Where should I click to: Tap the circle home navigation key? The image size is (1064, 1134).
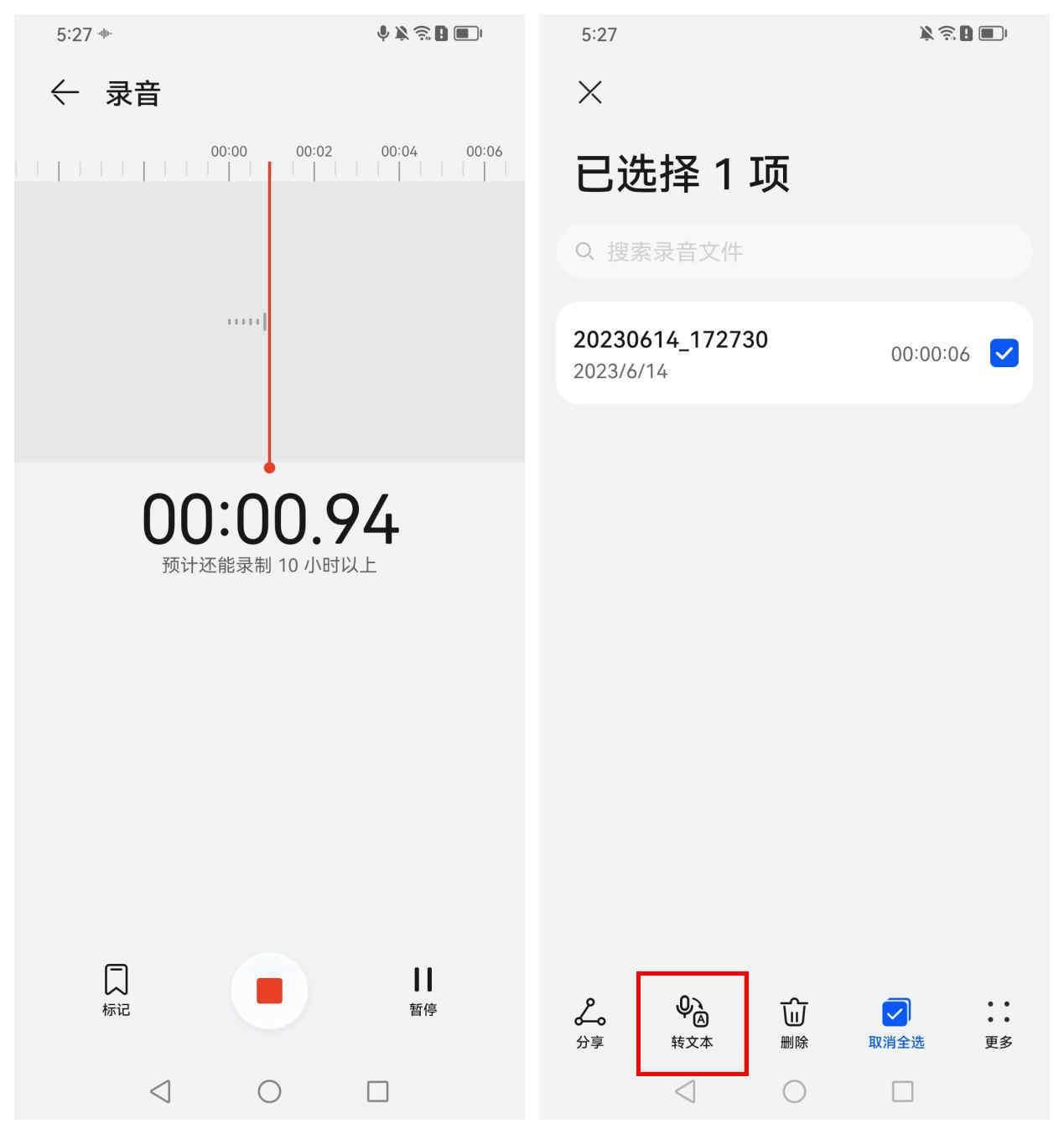(x=269, y=1092)
